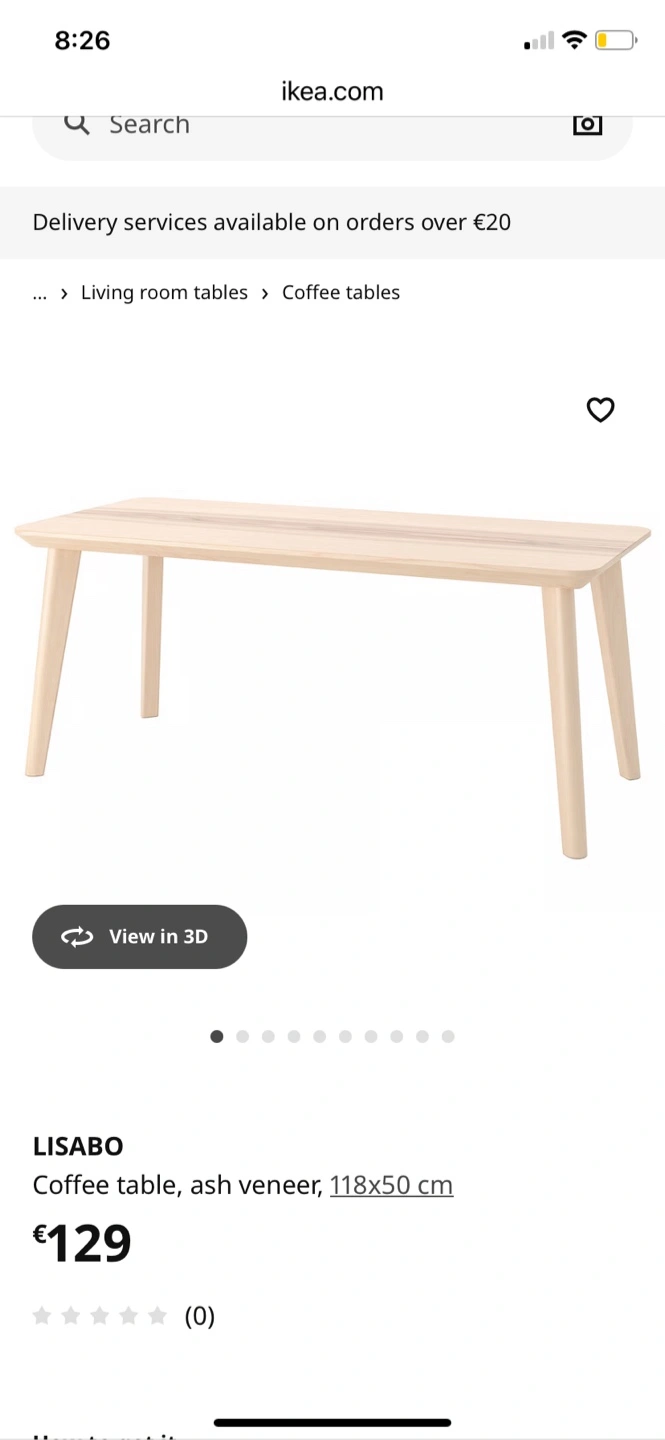Open the star rating reviews (0)
665x1440 pixels.
pos(124,1316)
